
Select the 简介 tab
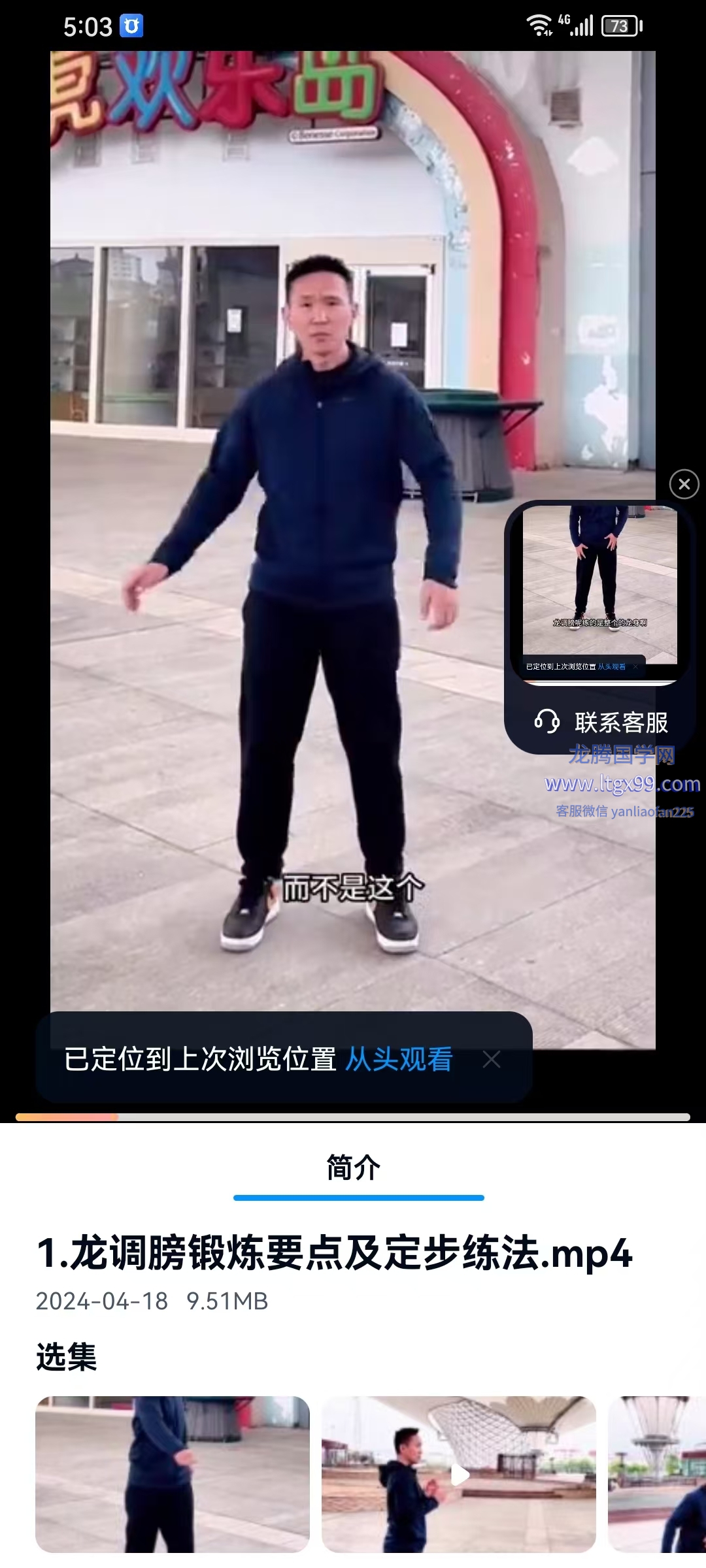pyautogui.click(x=353, y=1168)
